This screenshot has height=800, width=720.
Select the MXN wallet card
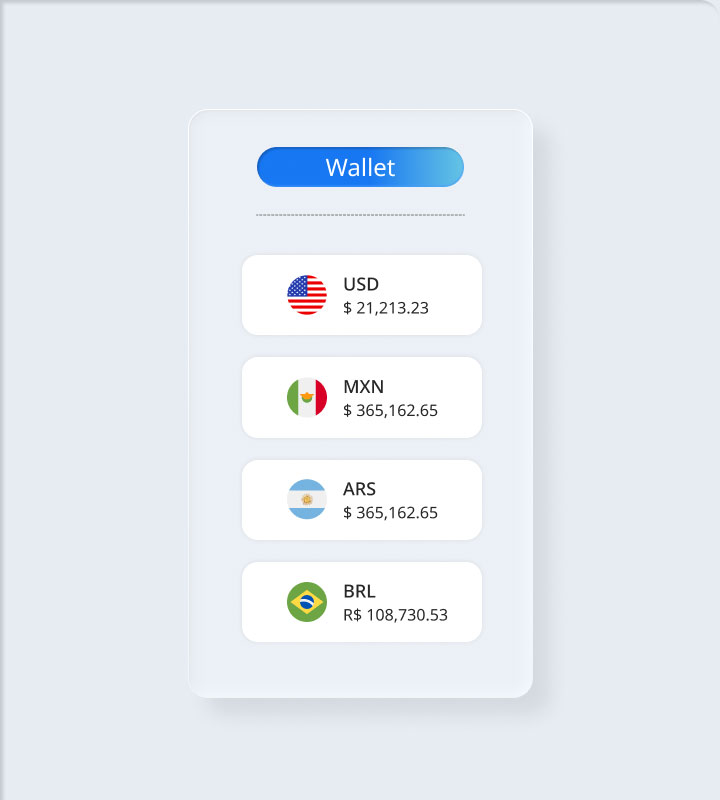click(361, 397)
